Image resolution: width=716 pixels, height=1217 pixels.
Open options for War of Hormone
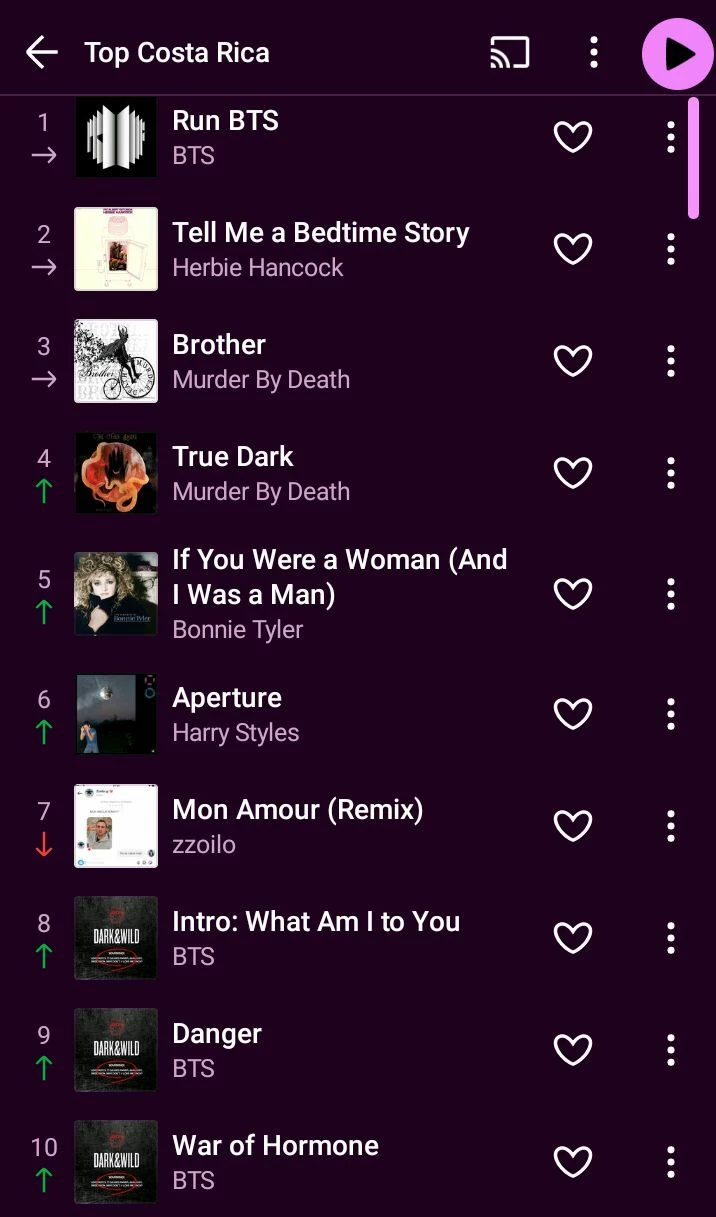(671, 1162)
